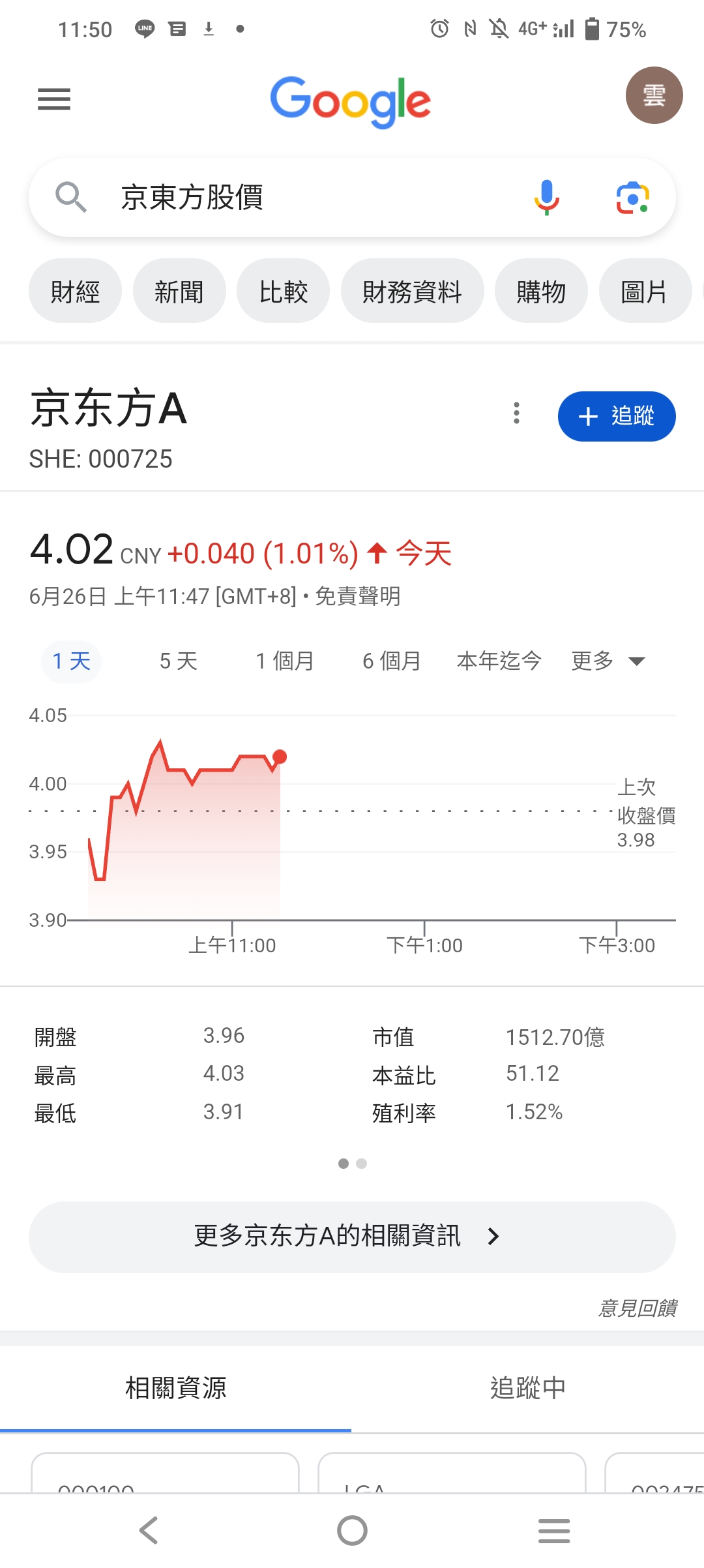Select the 財務資料 filter chip
Image resolution: width=704 pixels, height=1568 pixels.
pyautogui.click(x=412, y=291)
